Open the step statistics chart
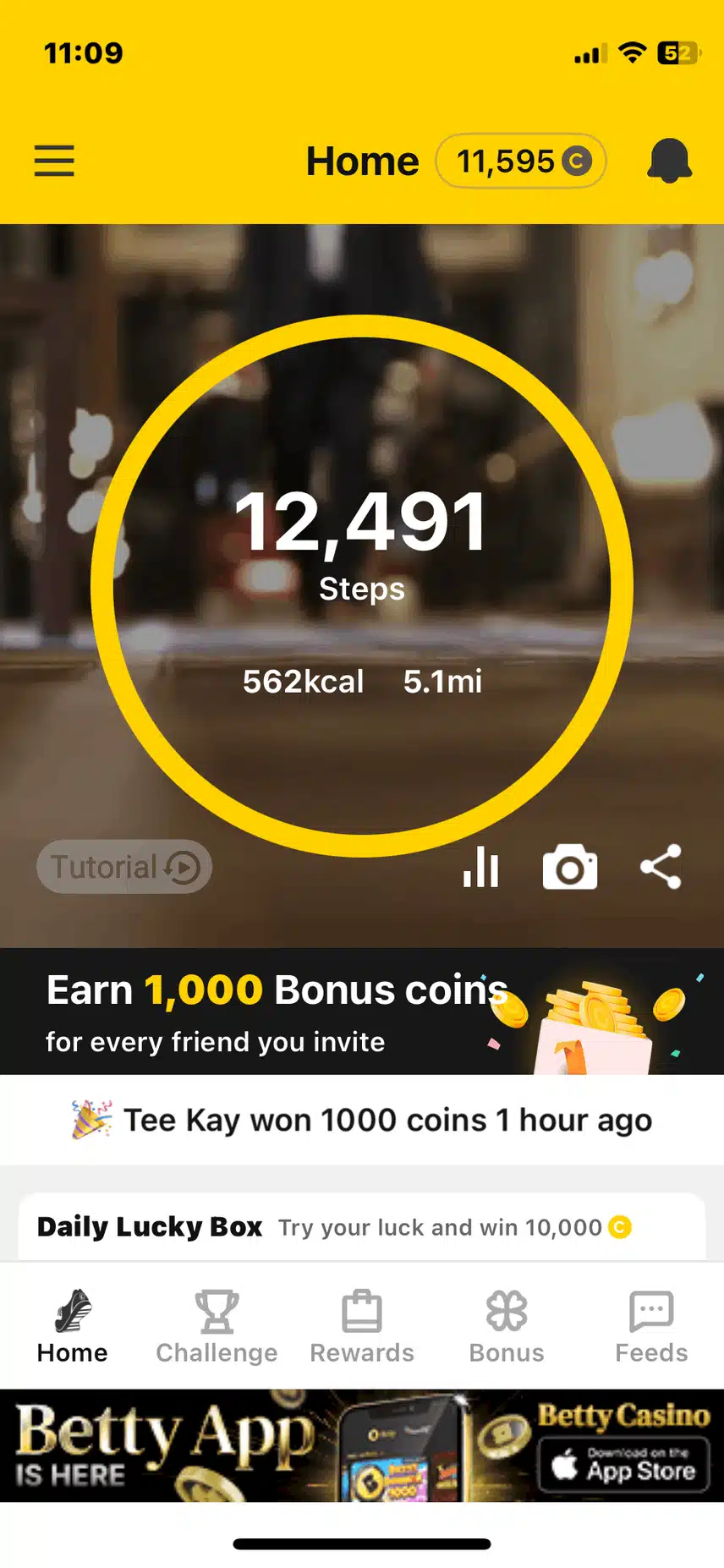This screenshot has height=1568, width=724. click(480, 867)
